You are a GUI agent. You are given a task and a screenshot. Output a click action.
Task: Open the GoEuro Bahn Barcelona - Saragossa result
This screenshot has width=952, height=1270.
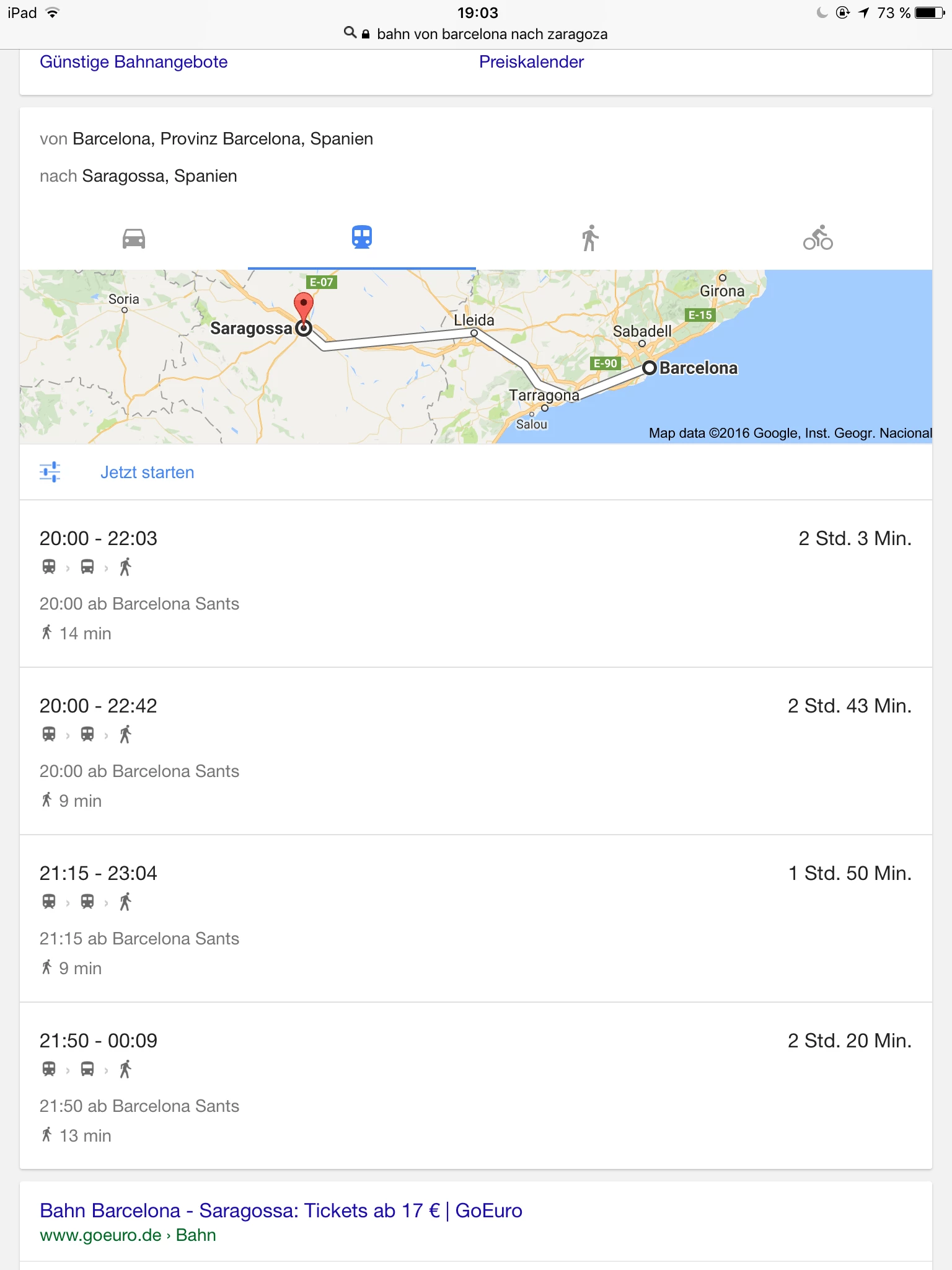(x=281, y=1210)
